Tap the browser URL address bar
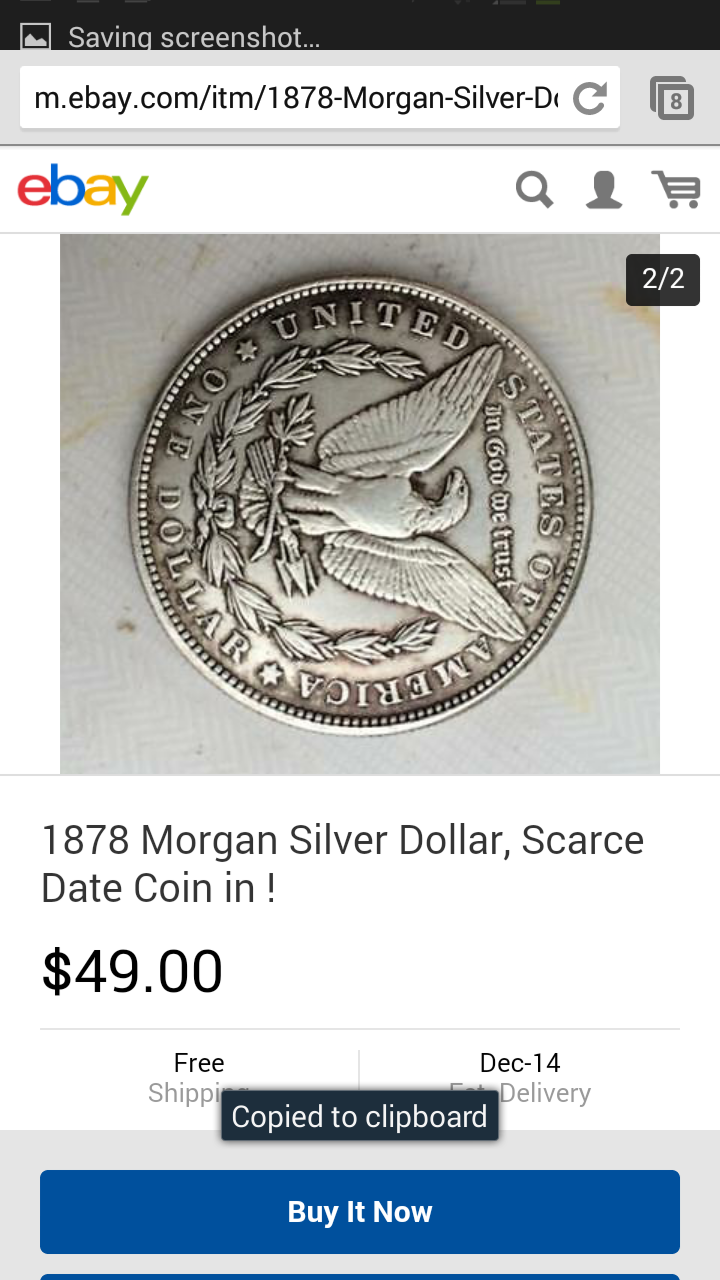The image size is (720, 1280). (x=295, y=98)
